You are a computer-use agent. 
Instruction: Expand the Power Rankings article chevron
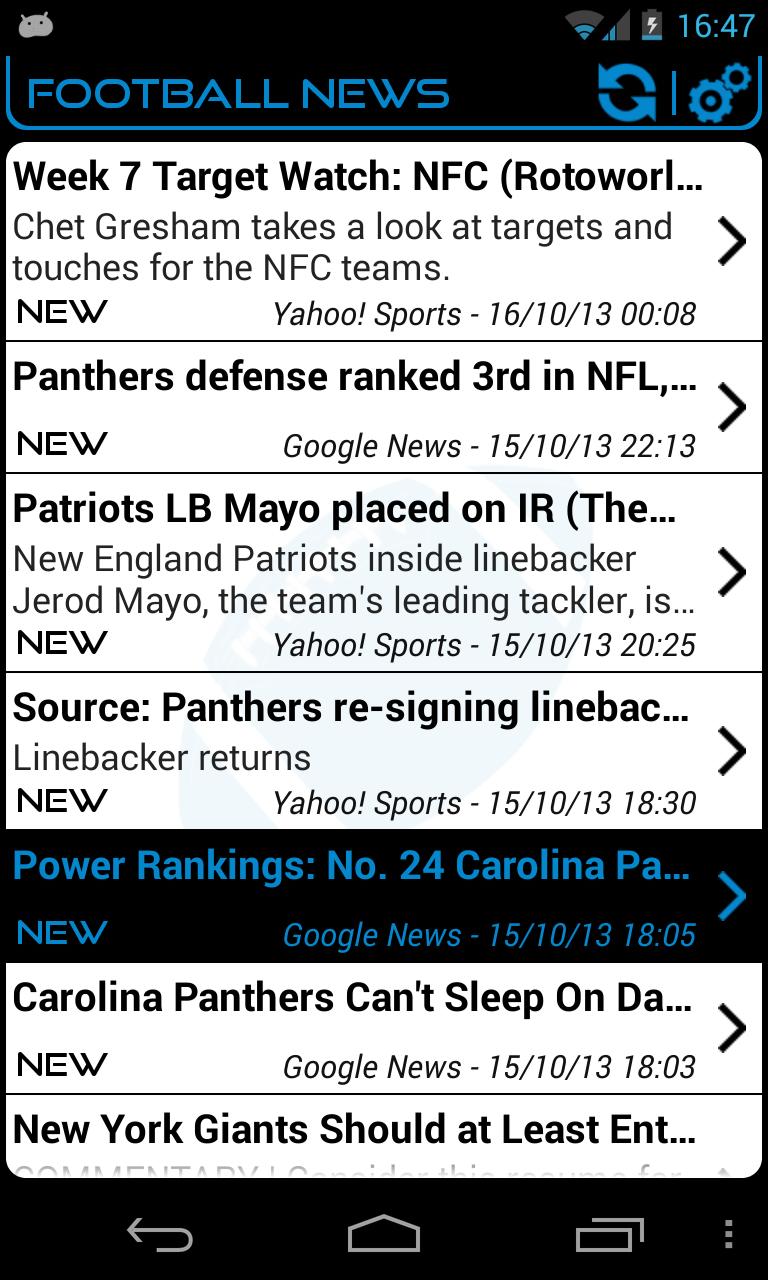(x=733, y=896)
